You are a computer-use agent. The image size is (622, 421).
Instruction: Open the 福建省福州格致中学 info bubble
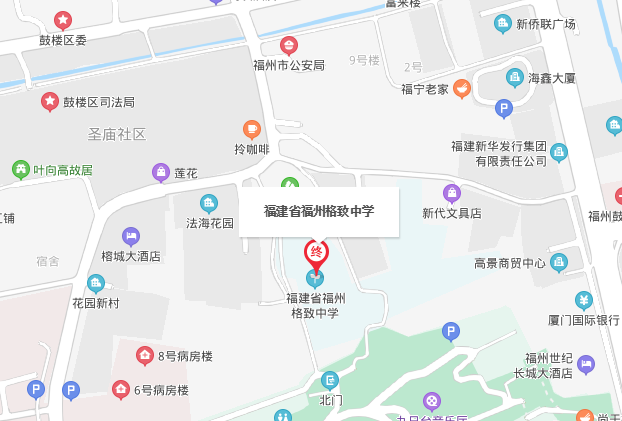pos(319,212)
